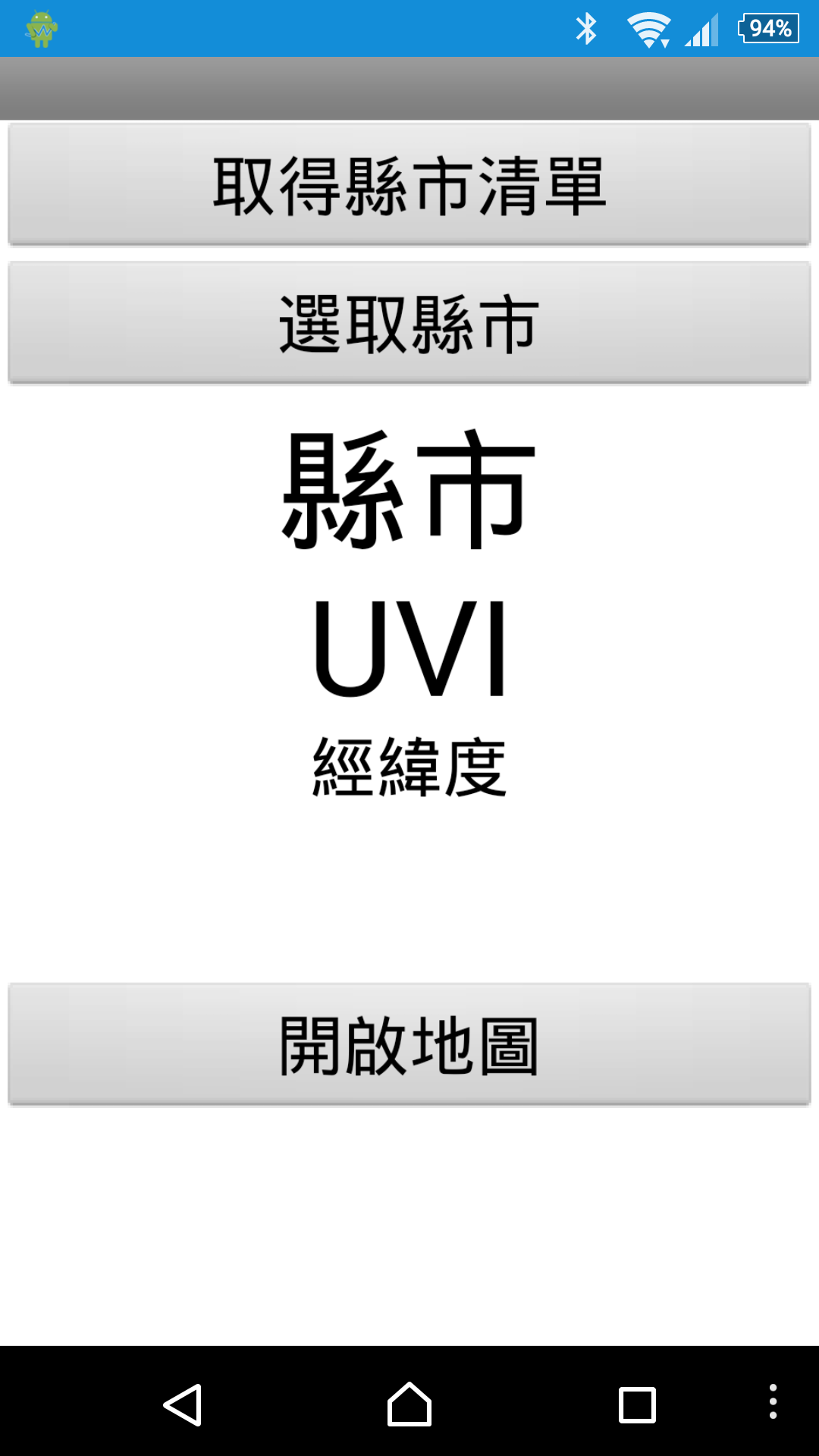Image resolution: width=819 pixels, height=1456 pixels.
Task: Open the recent apps view
Action: [637, 1404]
